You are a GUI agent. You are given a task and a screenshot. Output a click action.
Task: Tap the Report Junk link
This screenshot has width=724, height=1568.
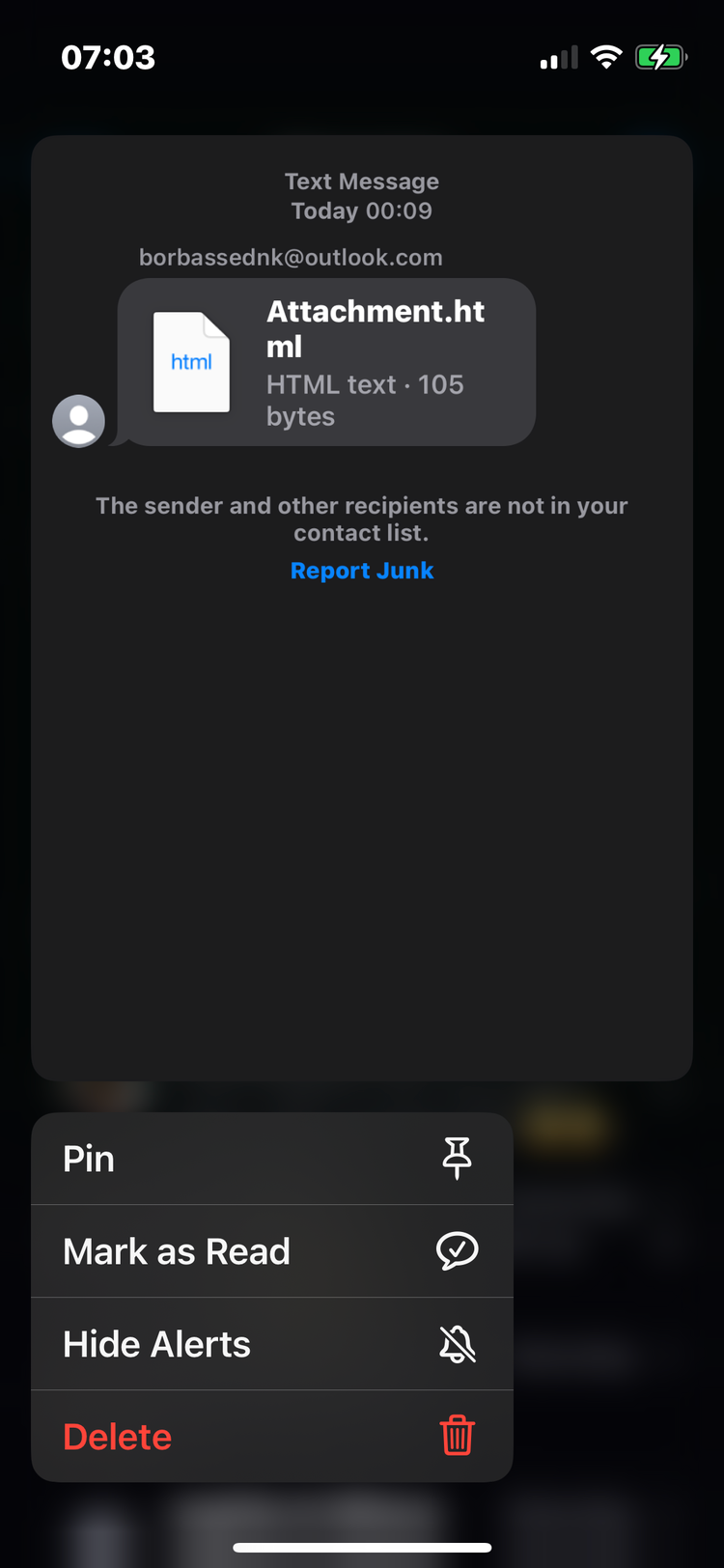(x=362, y=571)
